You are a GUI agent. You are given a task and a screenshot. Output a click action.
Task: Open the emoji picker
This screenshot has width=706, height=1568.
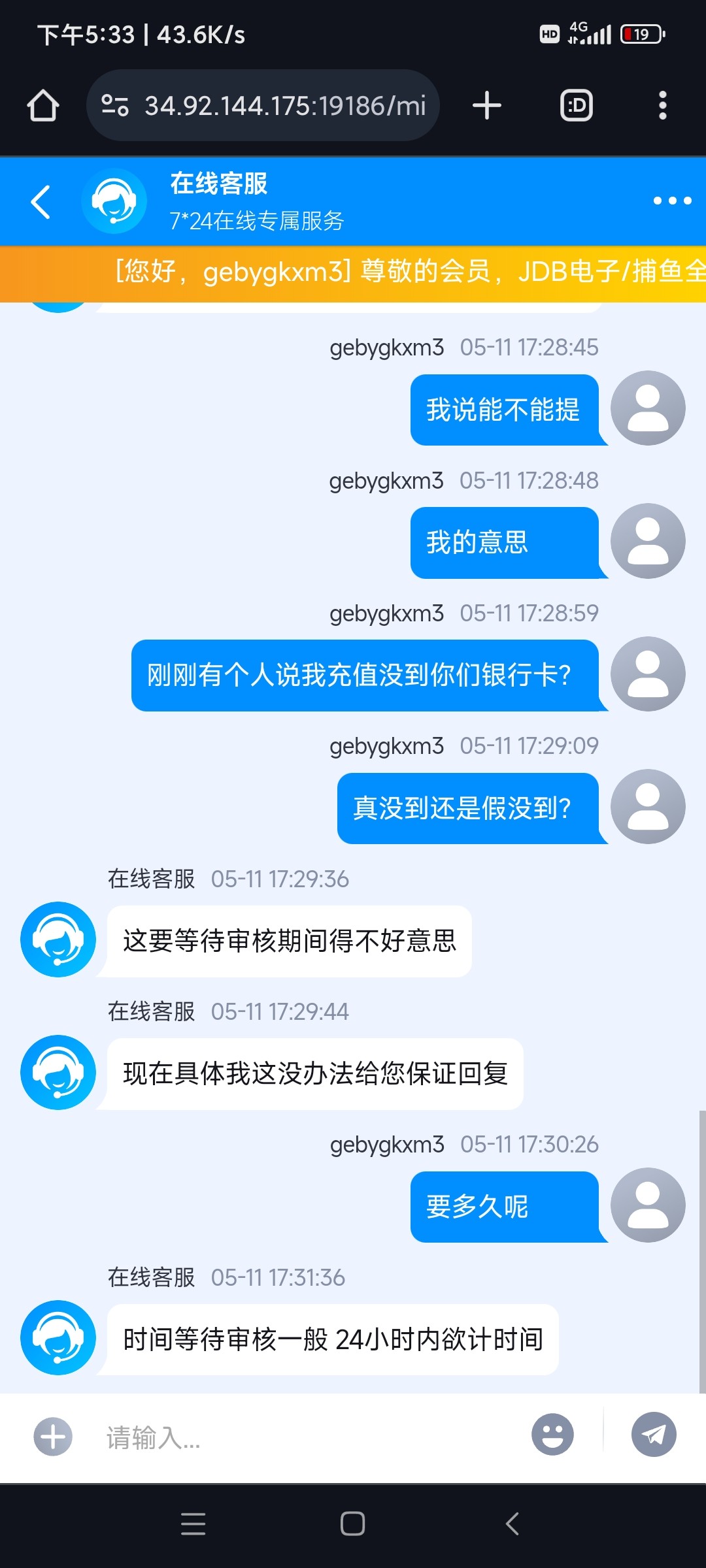coord(552,1435)
